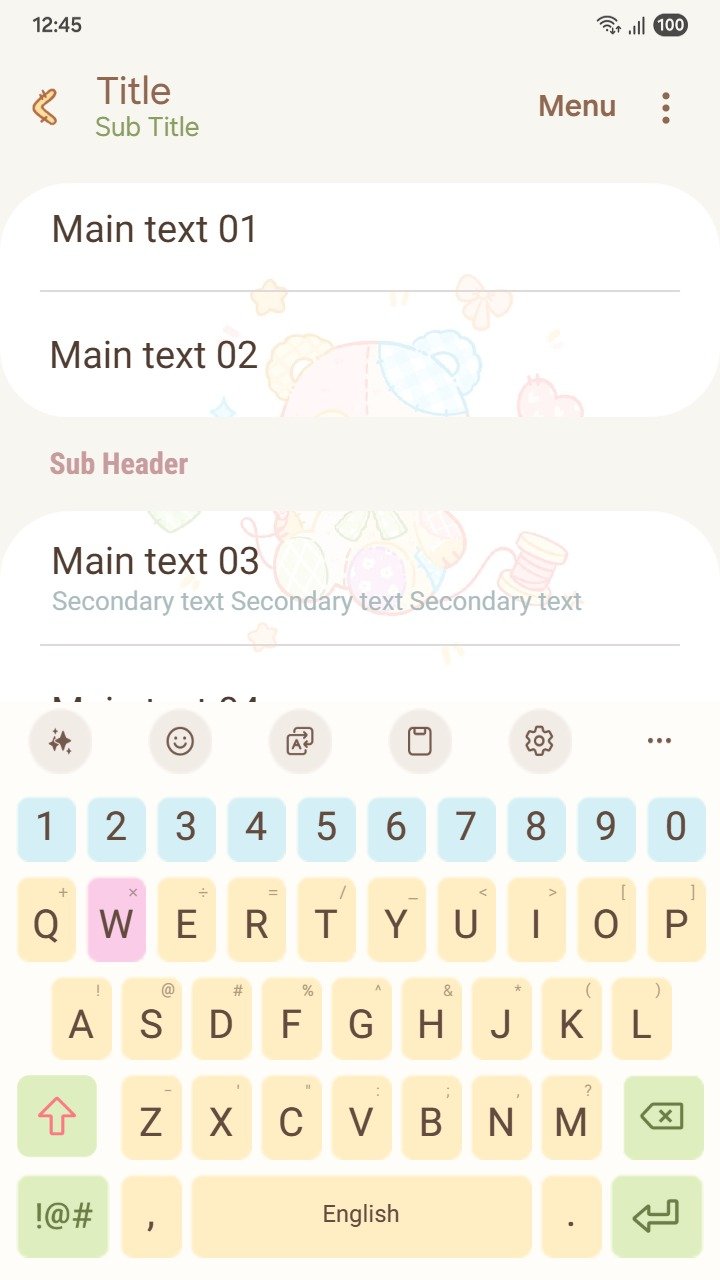Expand more keyboard toolbar options

[x=659, y=741]
